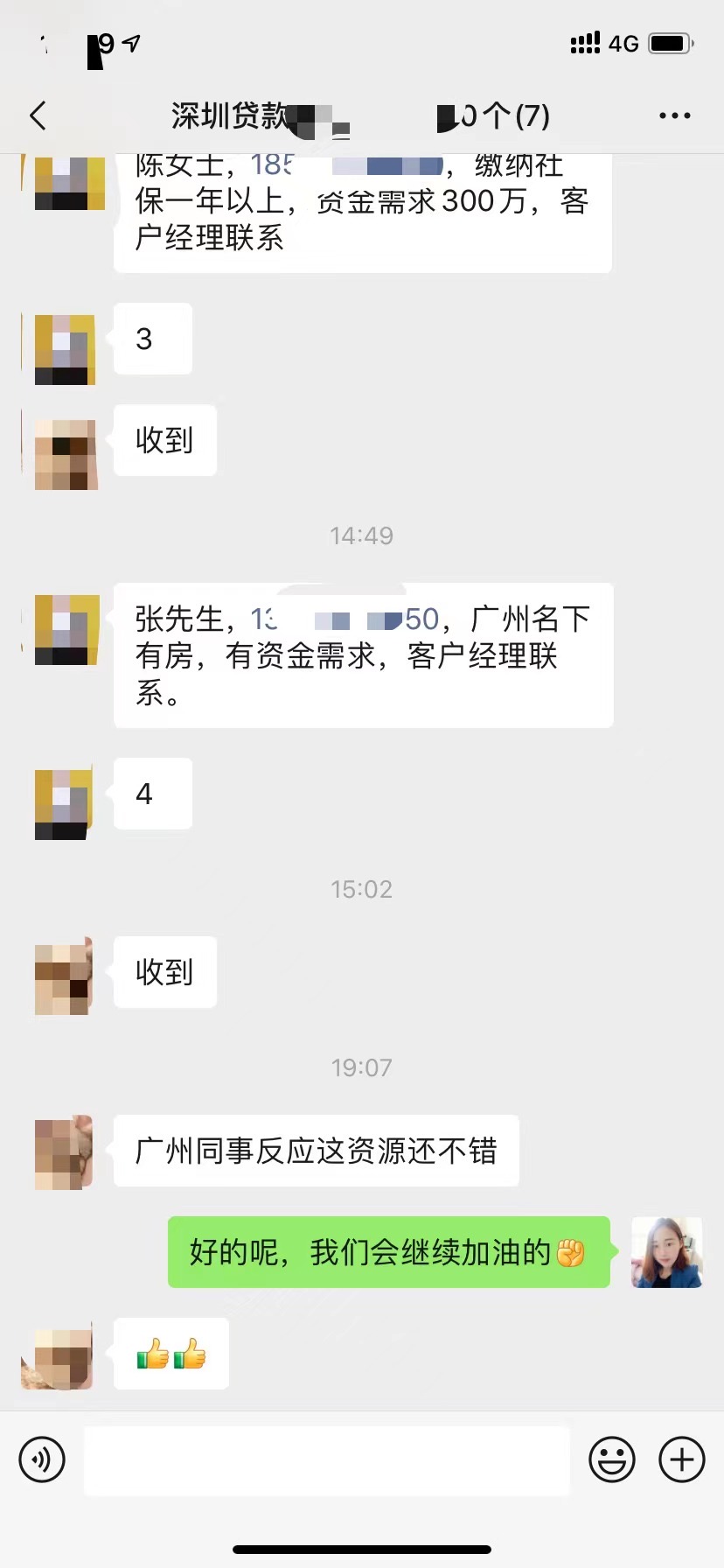Open group chat details menu
Viewport: 724px width, 1568px height.
pos(674,115)
